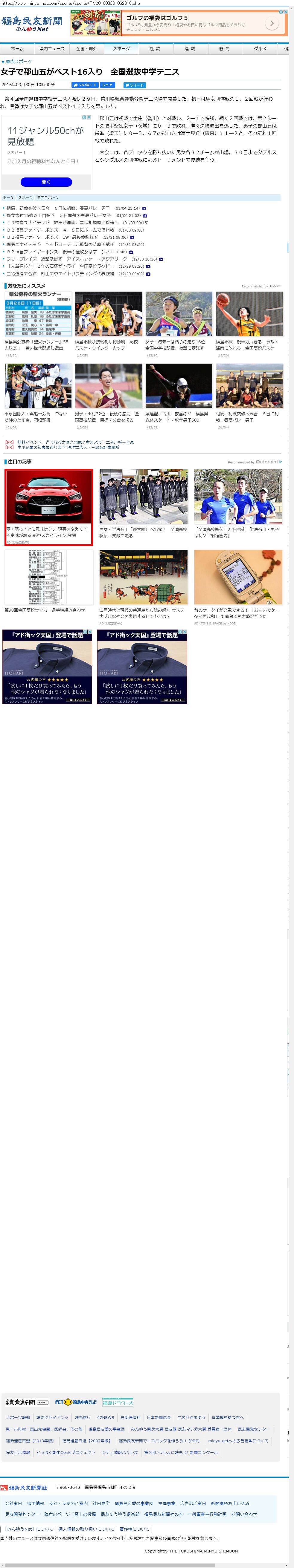Open the 福島県公認枠 聖火ランナー recommended article
The height and width of the screenshot is (1568, 294).
click(38, 345)
